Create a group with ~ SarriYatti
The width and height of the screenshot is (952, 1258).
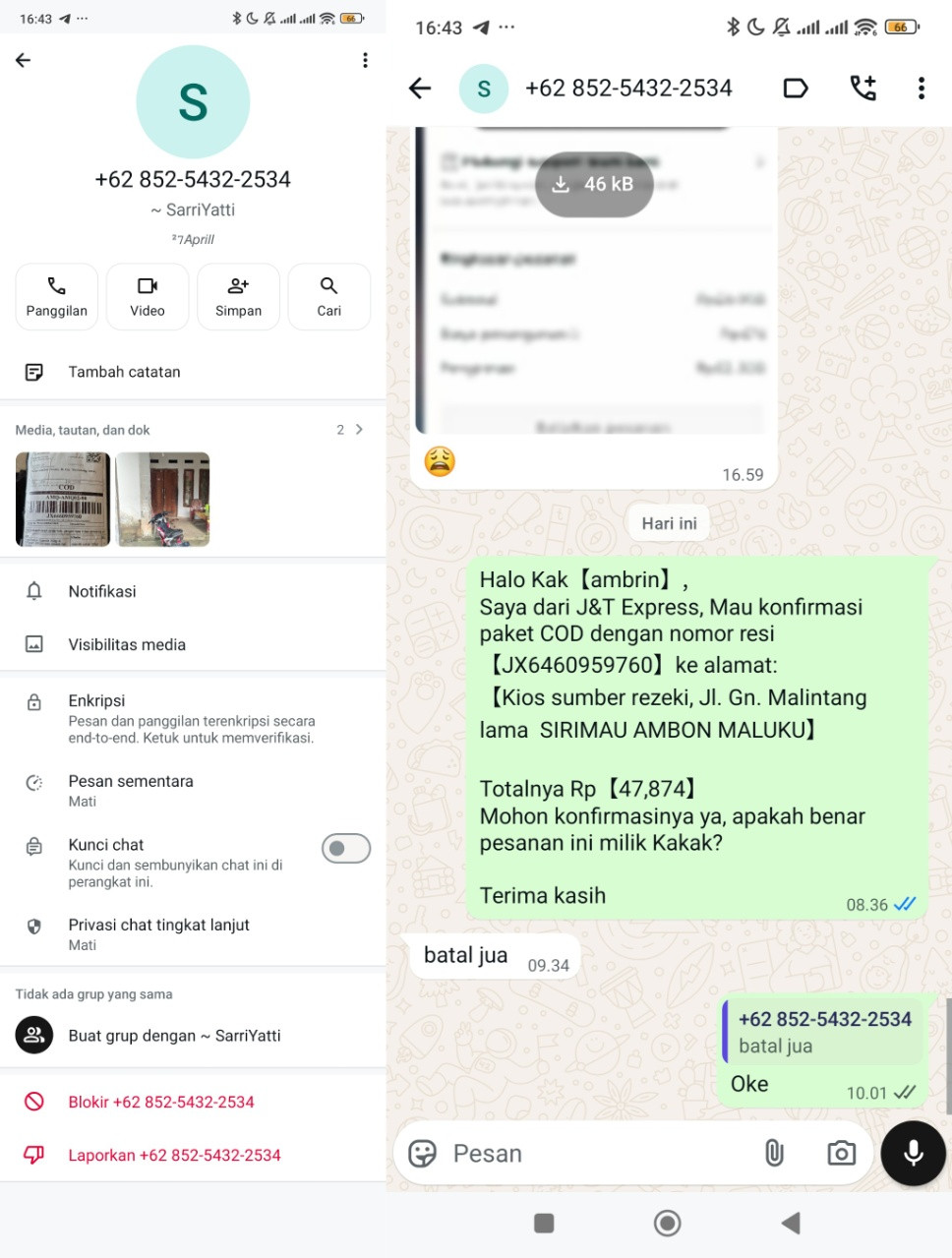193,1035
